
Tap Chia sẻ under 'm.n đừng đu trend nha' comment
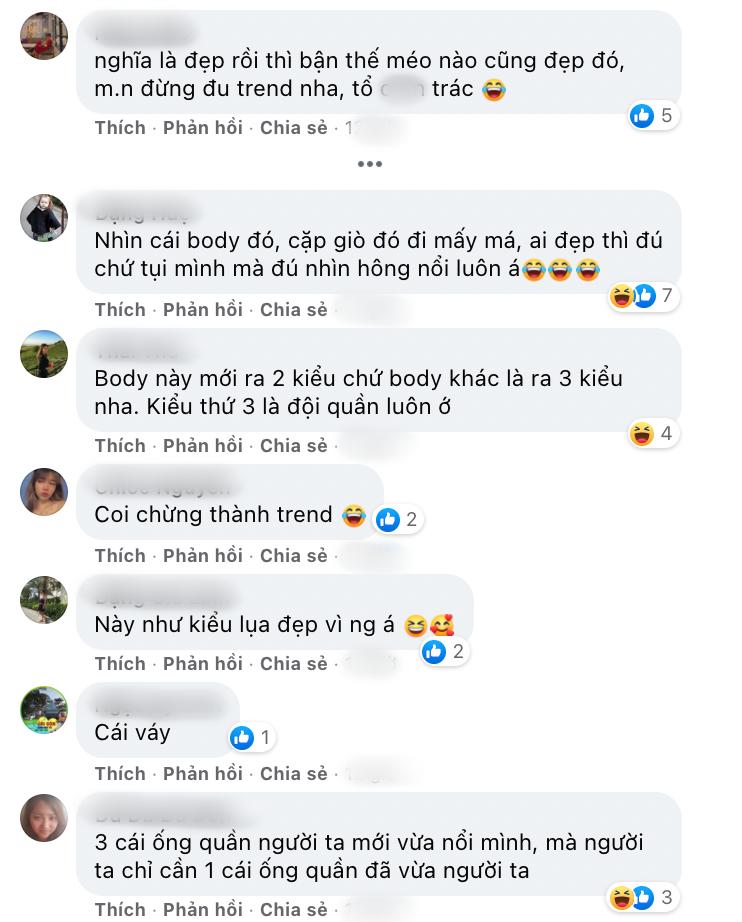294,127
